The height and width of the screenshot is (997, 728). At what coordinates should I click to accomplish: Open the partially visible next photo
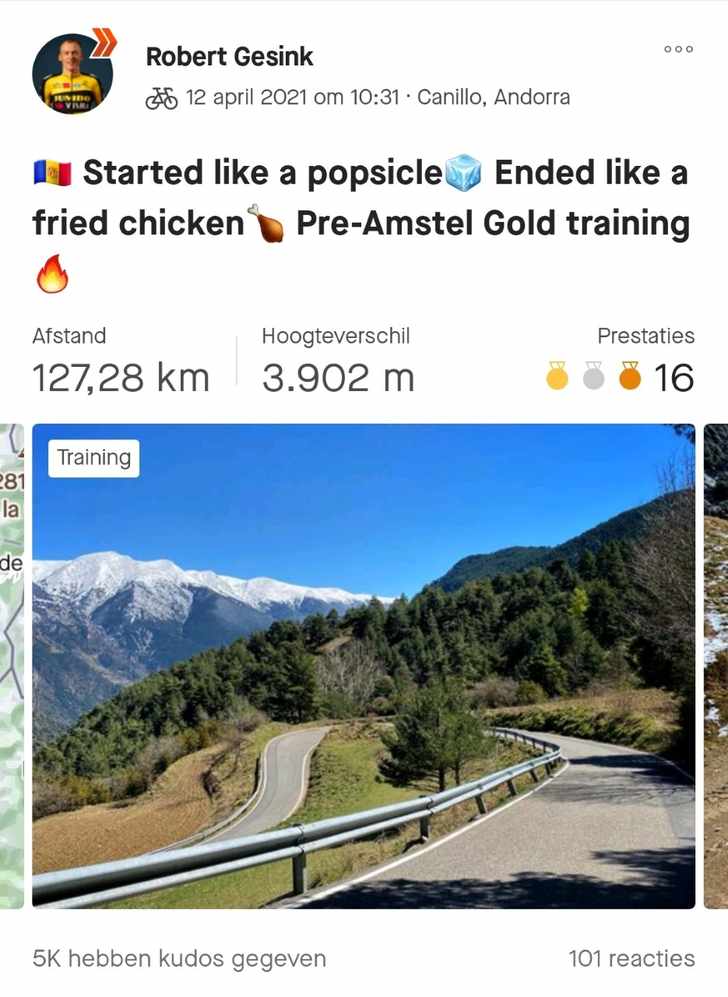coord(716,665)
